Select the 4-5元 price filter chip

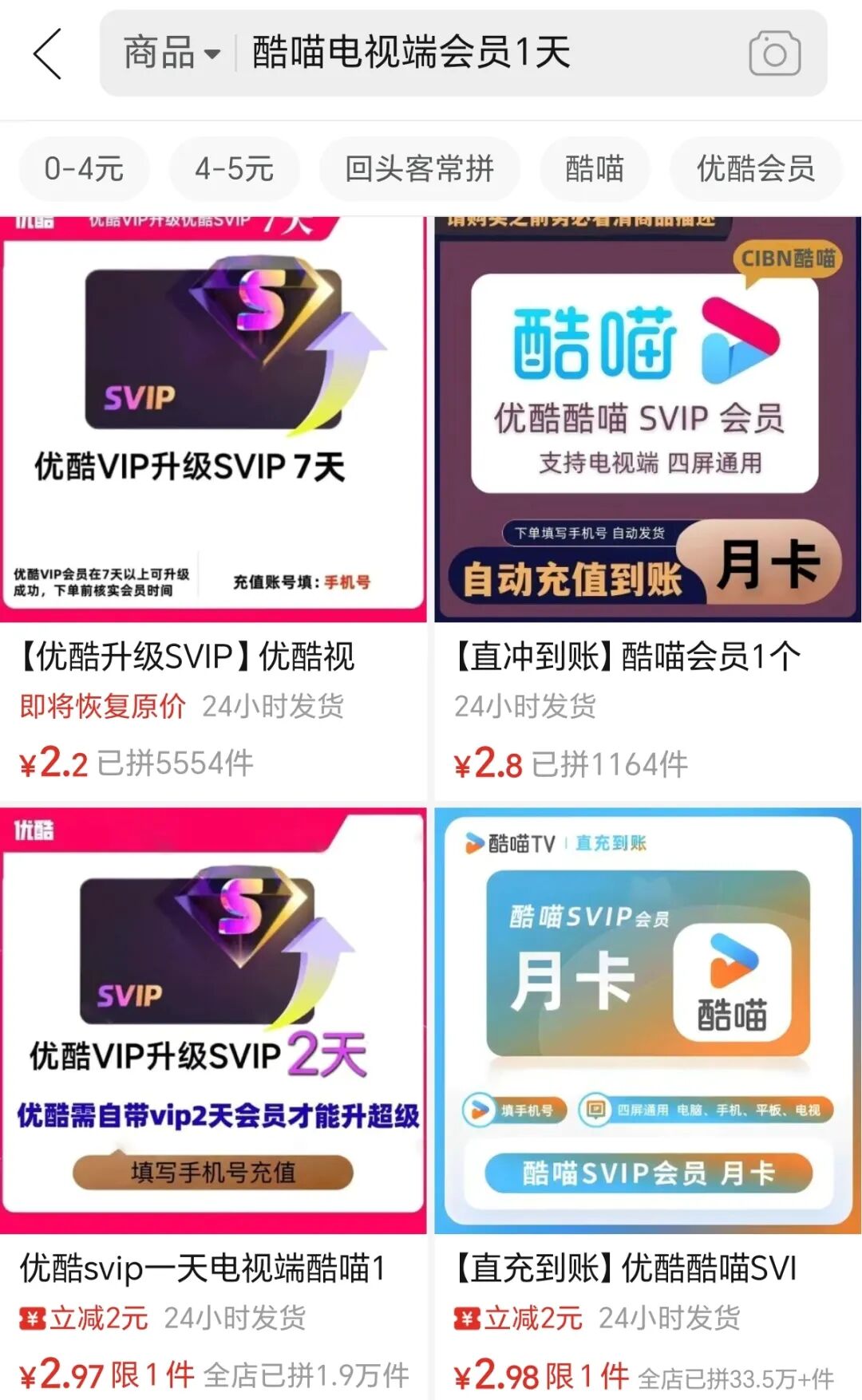(x=234, y=169)
